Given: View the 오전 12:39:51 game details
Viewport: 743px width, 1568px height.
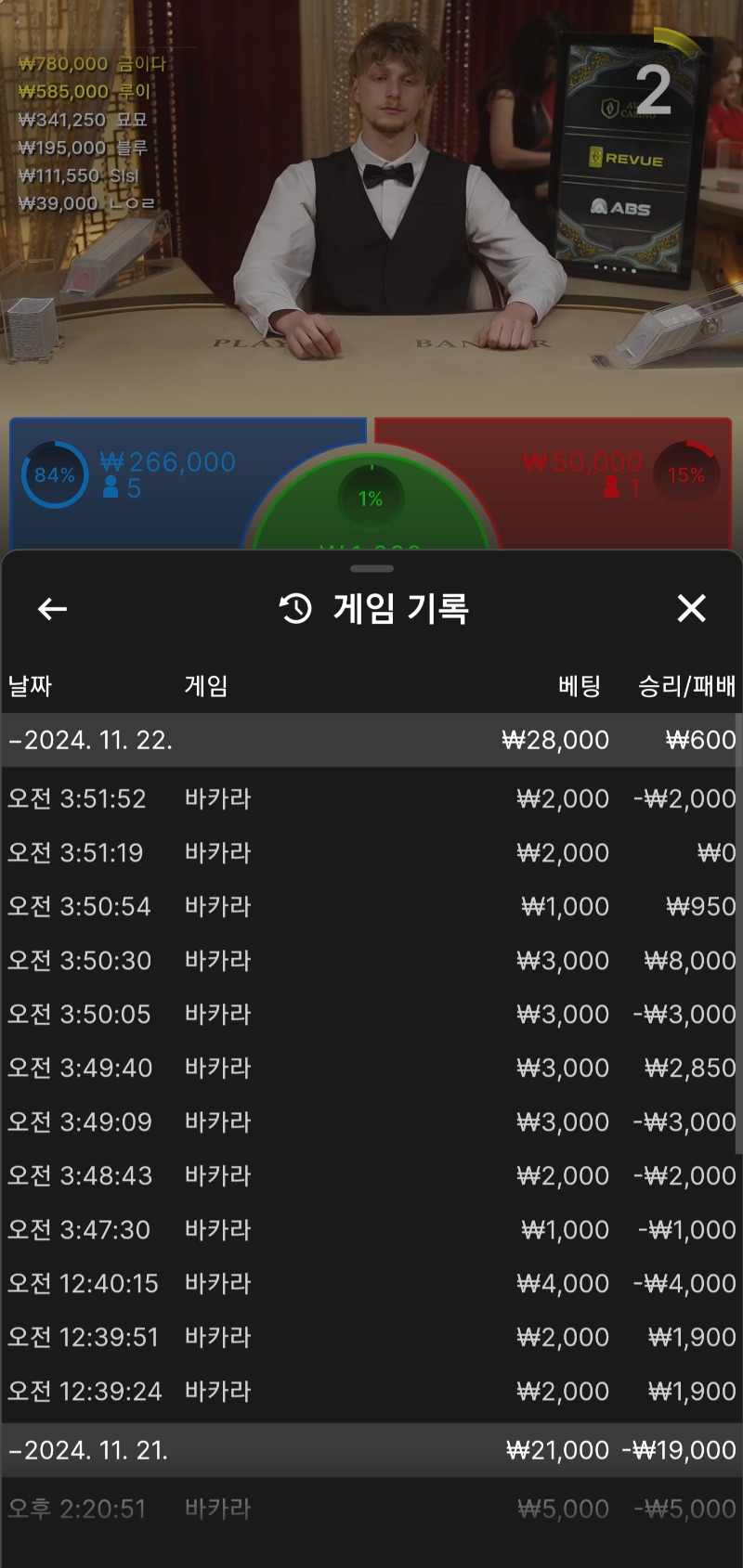Looking at the screenshot, I should [371, 1337].
